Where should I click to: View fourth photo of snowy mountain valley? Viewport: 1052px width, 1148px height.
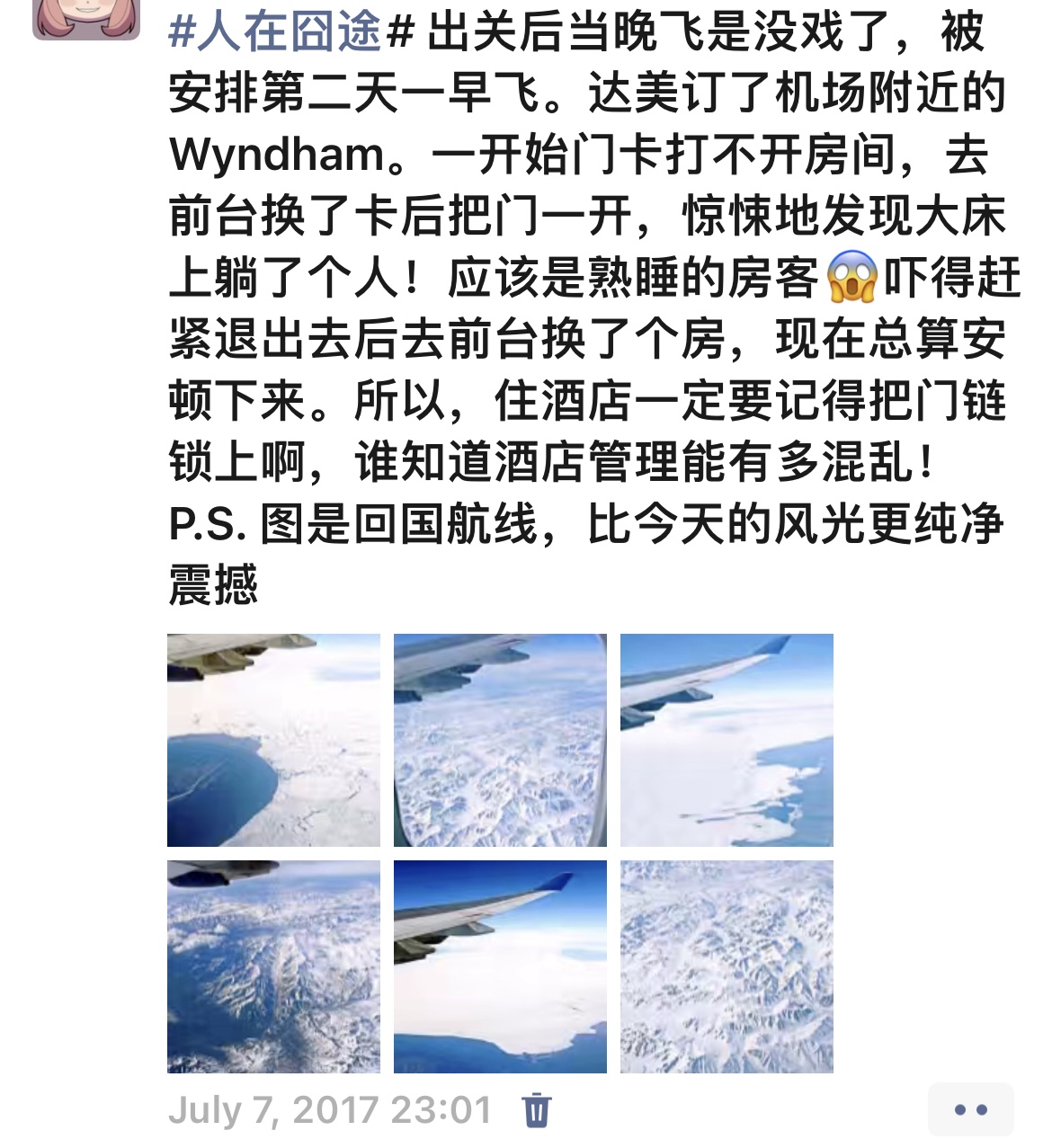[273, 966]
